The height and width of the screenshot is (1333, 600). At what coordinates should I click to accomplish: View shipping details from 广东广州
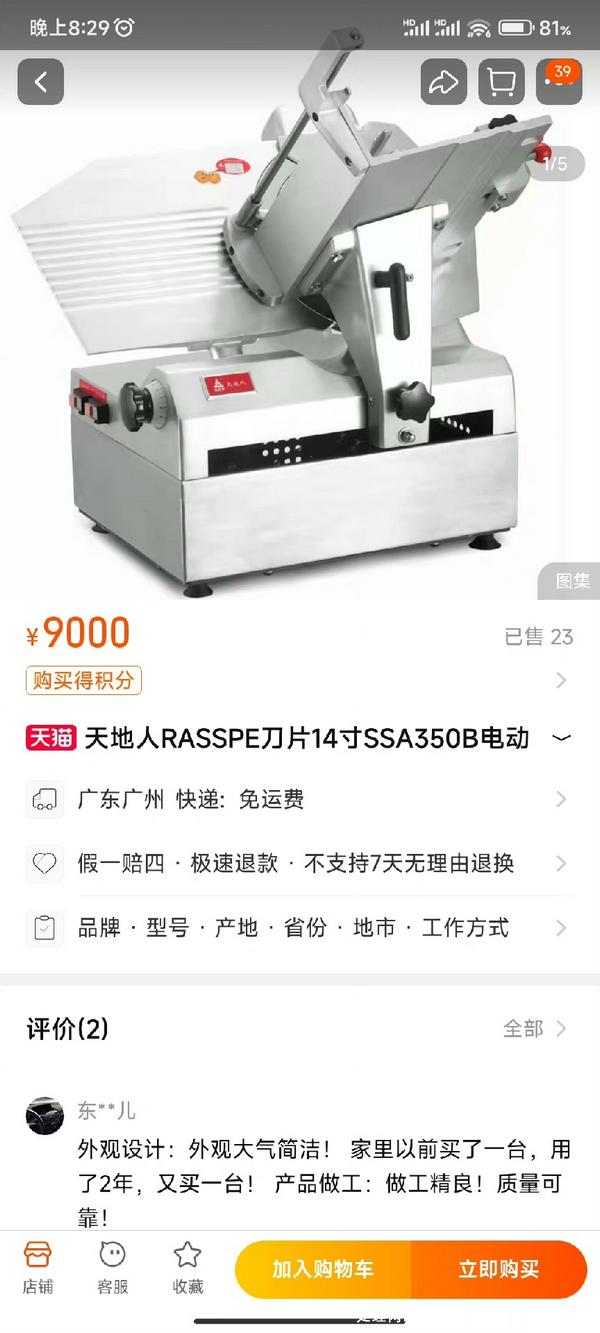tap(300, 799)
